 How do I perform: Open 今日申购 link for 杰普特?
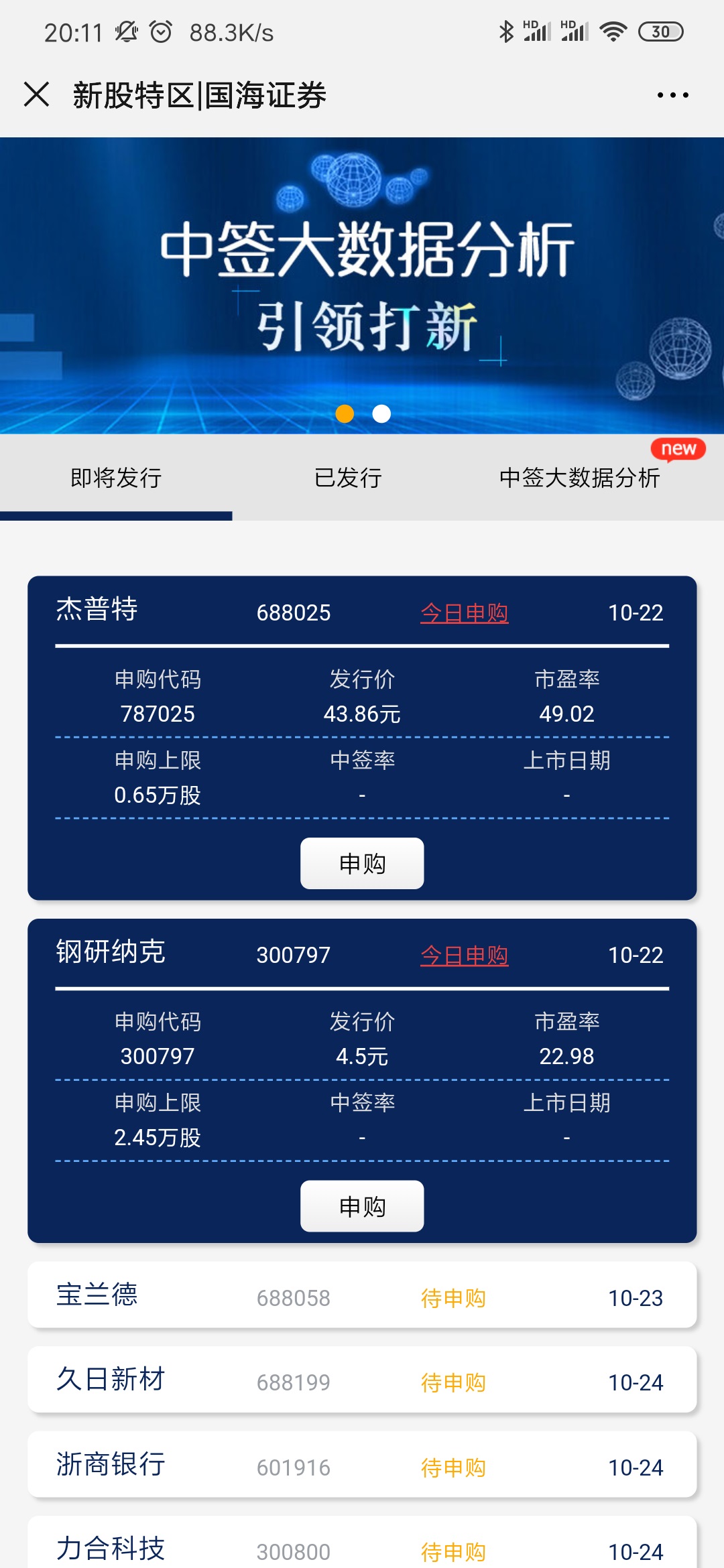pos(464,612)
